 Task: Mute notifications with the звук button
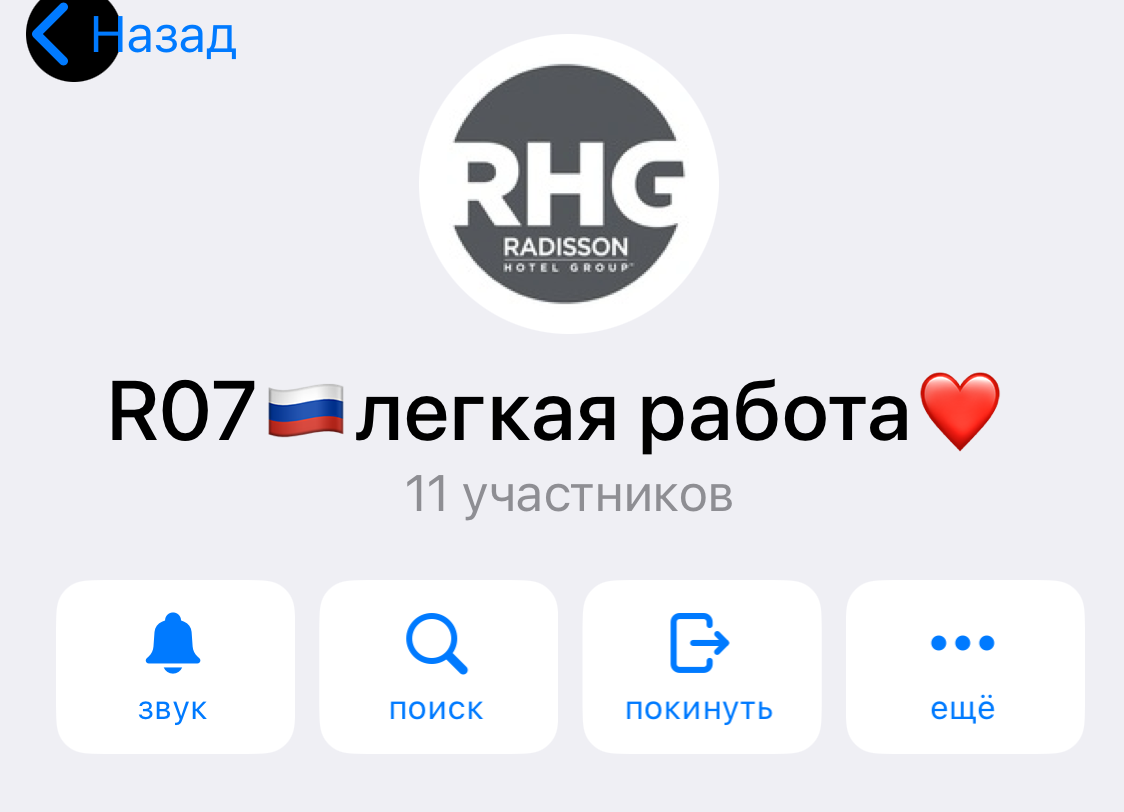(x=174, y=666)
